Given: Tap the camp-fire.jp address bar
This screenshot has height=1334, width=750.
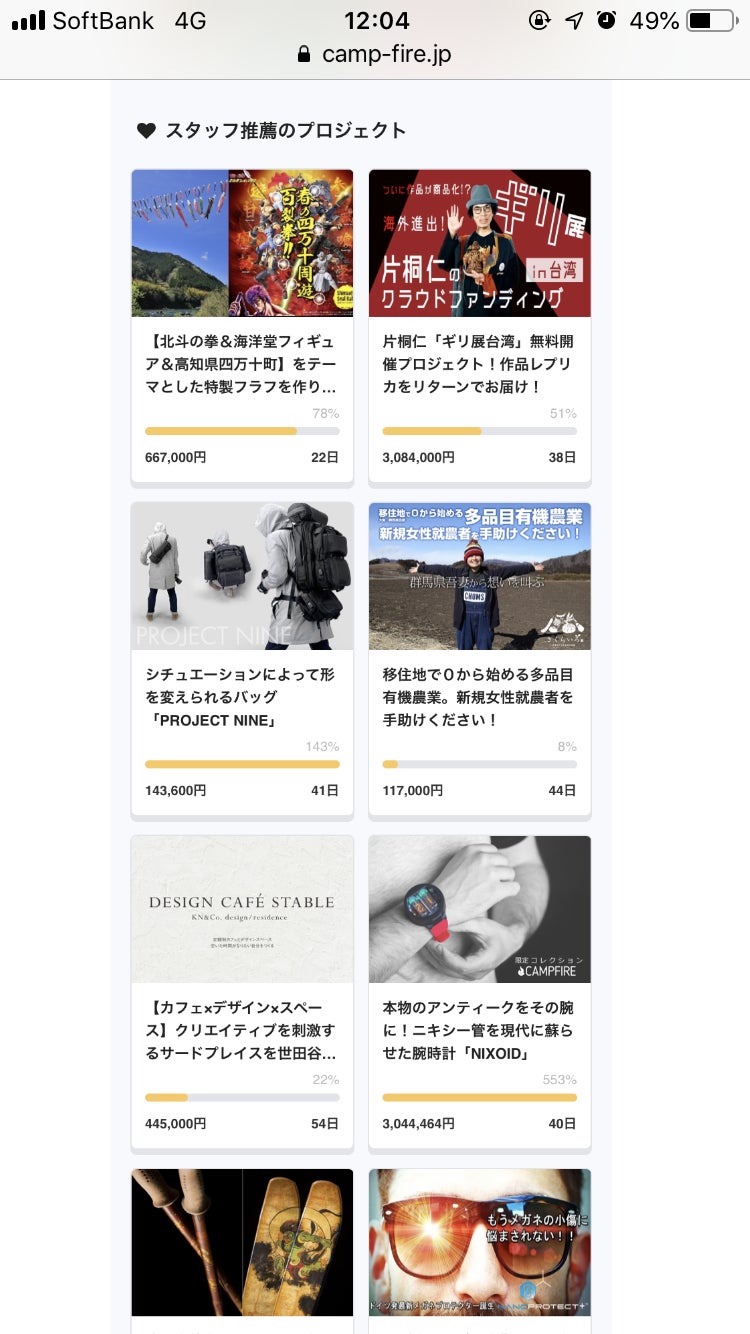Looking at the screenshot, I should [375, 54].
